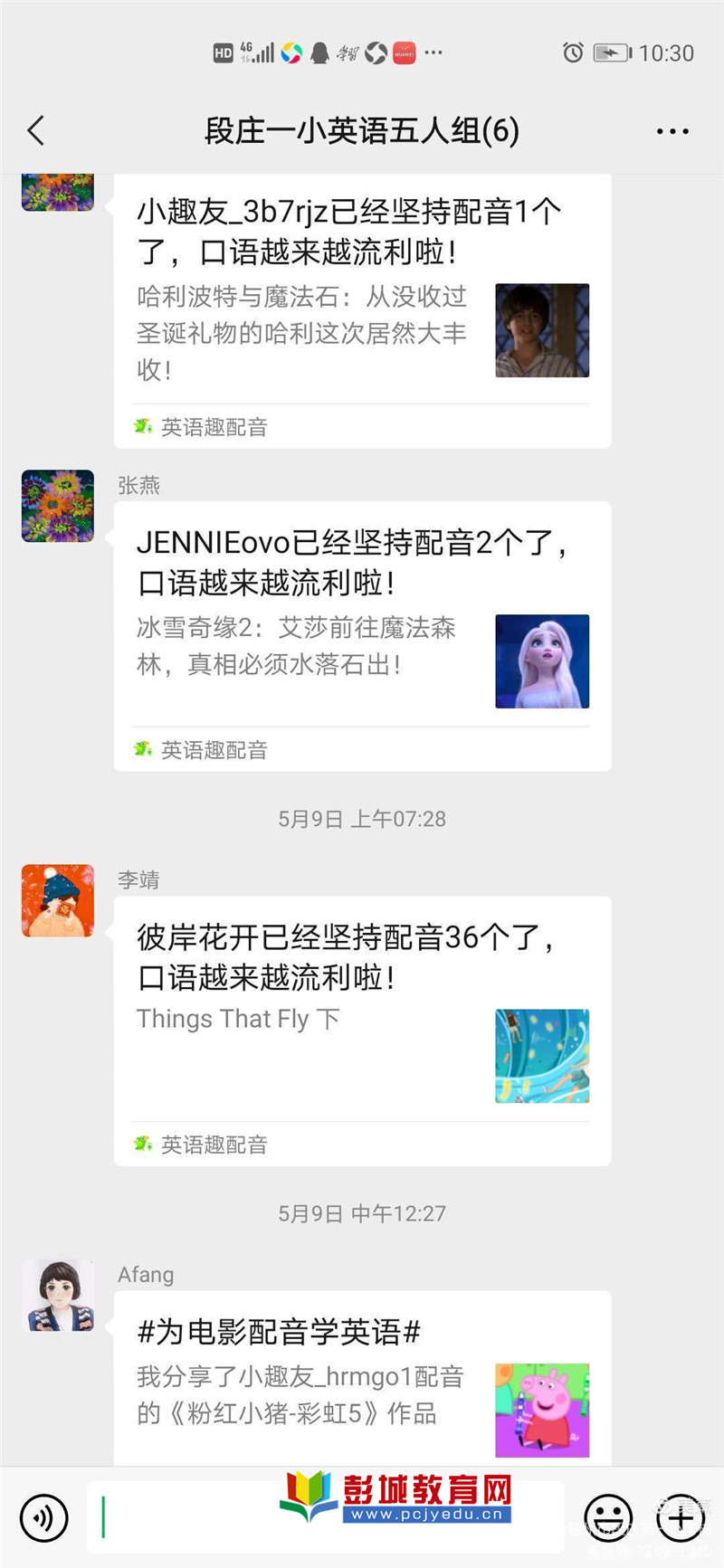View Afang's profile avatar
Image resolution: width=724 pixels, height=1568 pixels.
coord(58,1295)
